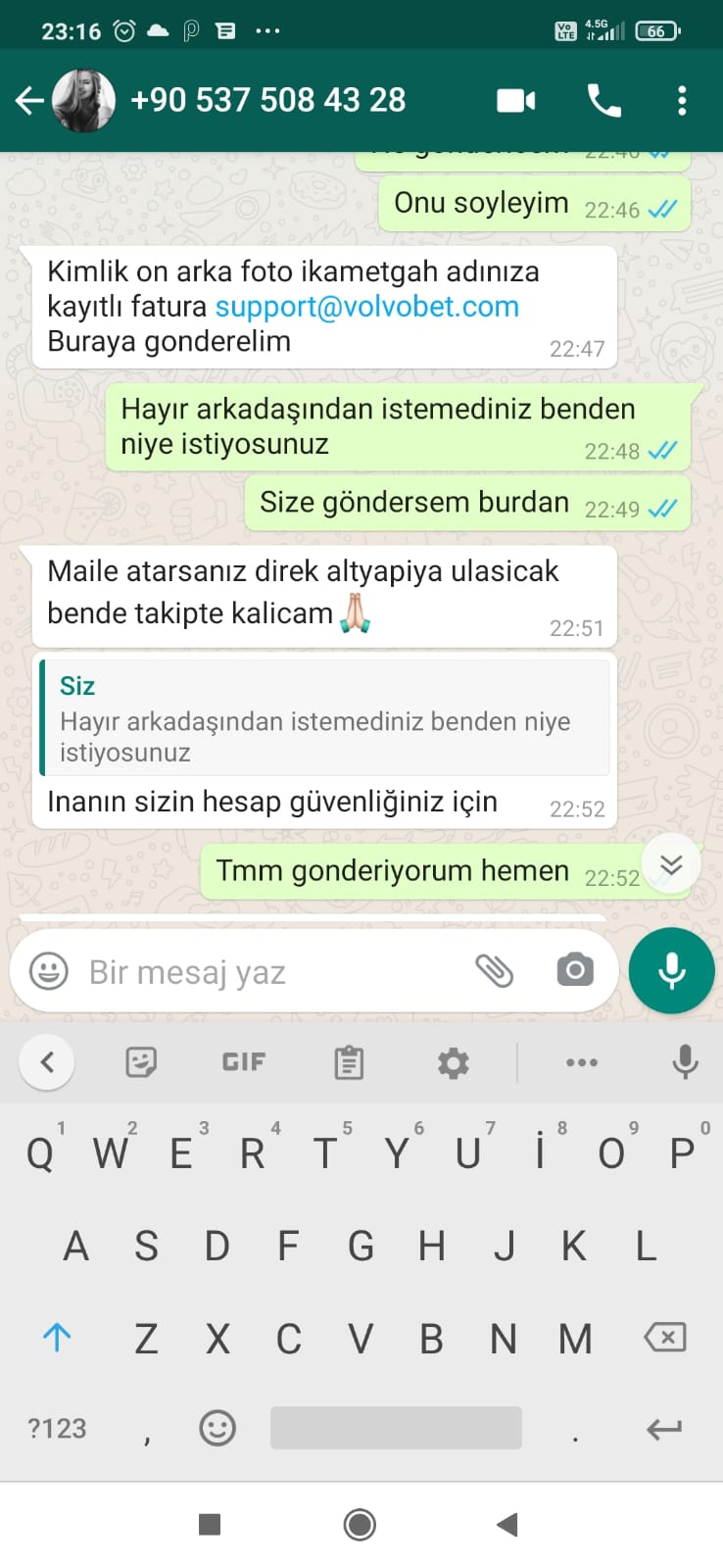Screen dimensions: 723x1568
Task: Hit the keyboard backspace key
Action: pos(664,1337)
